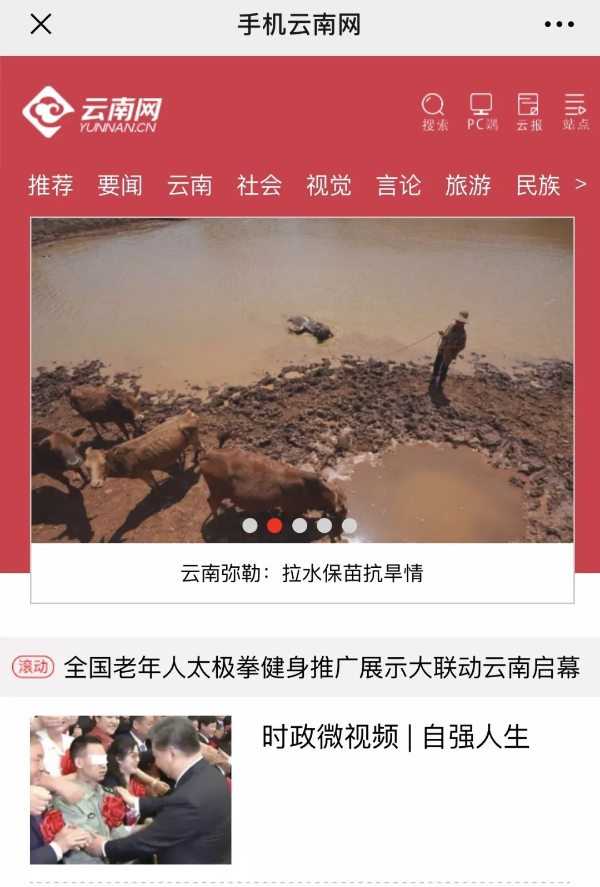Switch to the 视觉 tab
Viewport: 600px width, 887px height.
click(329, 185)
